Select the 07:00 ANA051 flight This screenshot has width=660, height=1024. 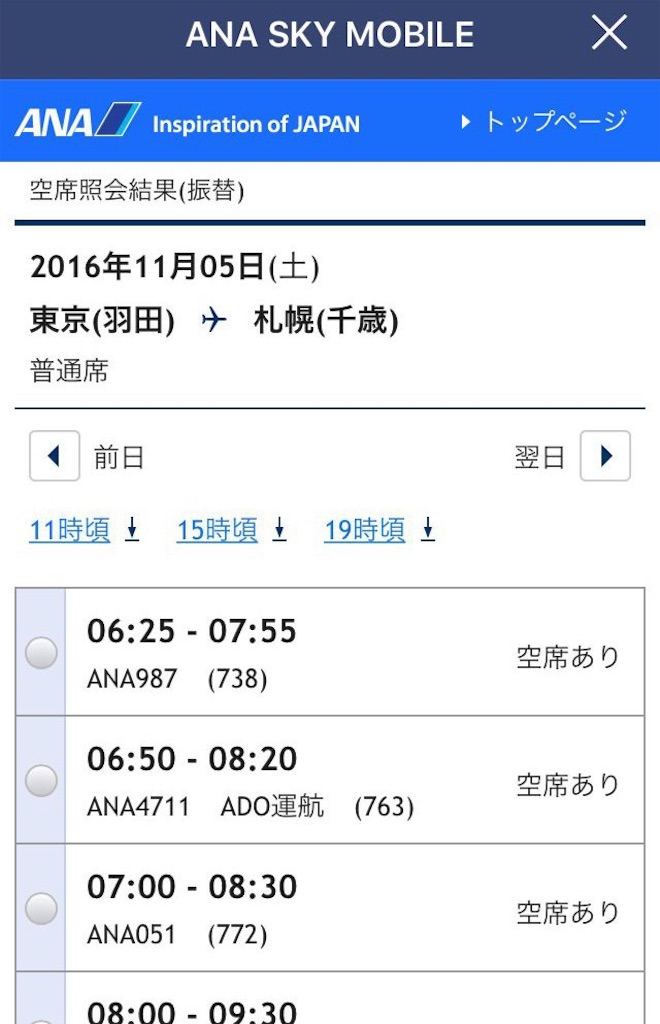[41, 908]
